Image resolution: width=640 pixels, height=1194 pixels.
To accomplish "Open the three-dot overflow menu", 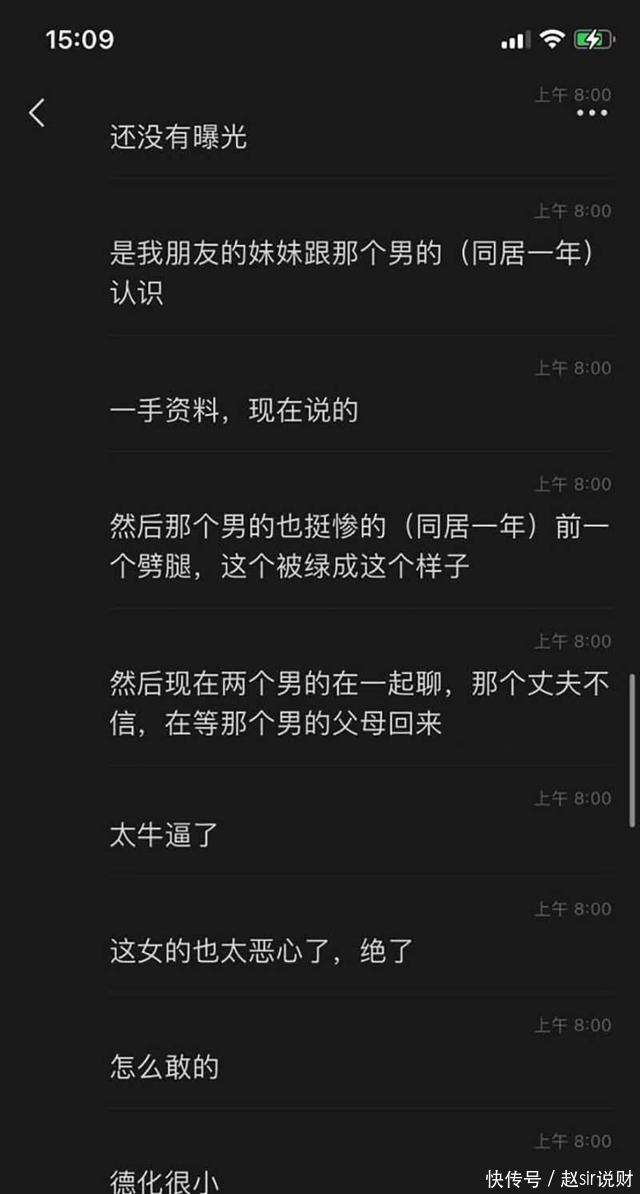I will pos(592,113).
